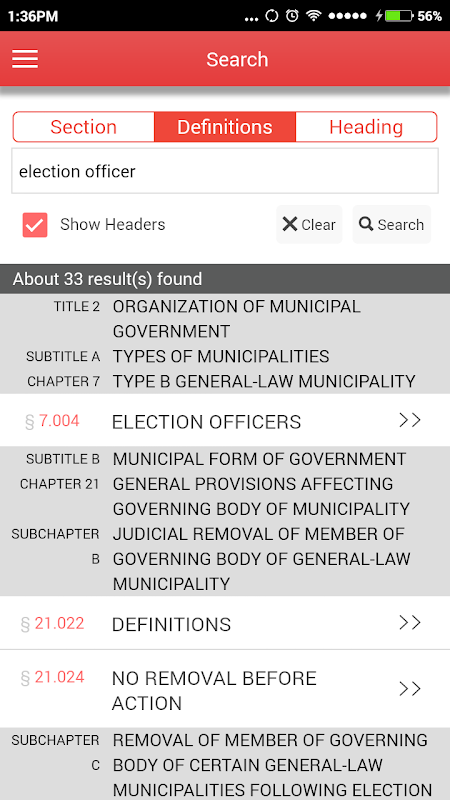Switch to the Section tab
Image resolution: width=450 pixels, height=800 pixels.
point(84,127)
